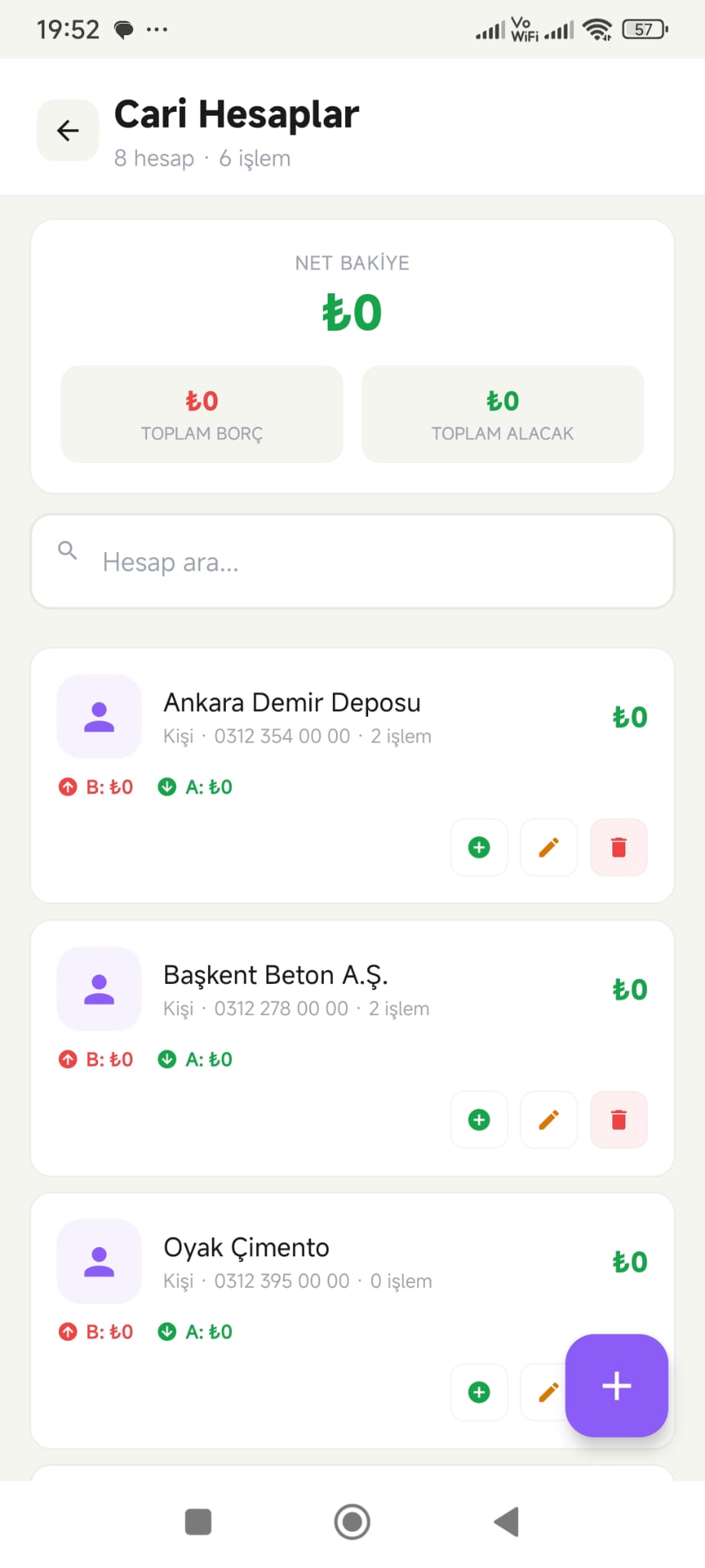
Task: Tap the search magnifier icon
Action: (67, 550)
